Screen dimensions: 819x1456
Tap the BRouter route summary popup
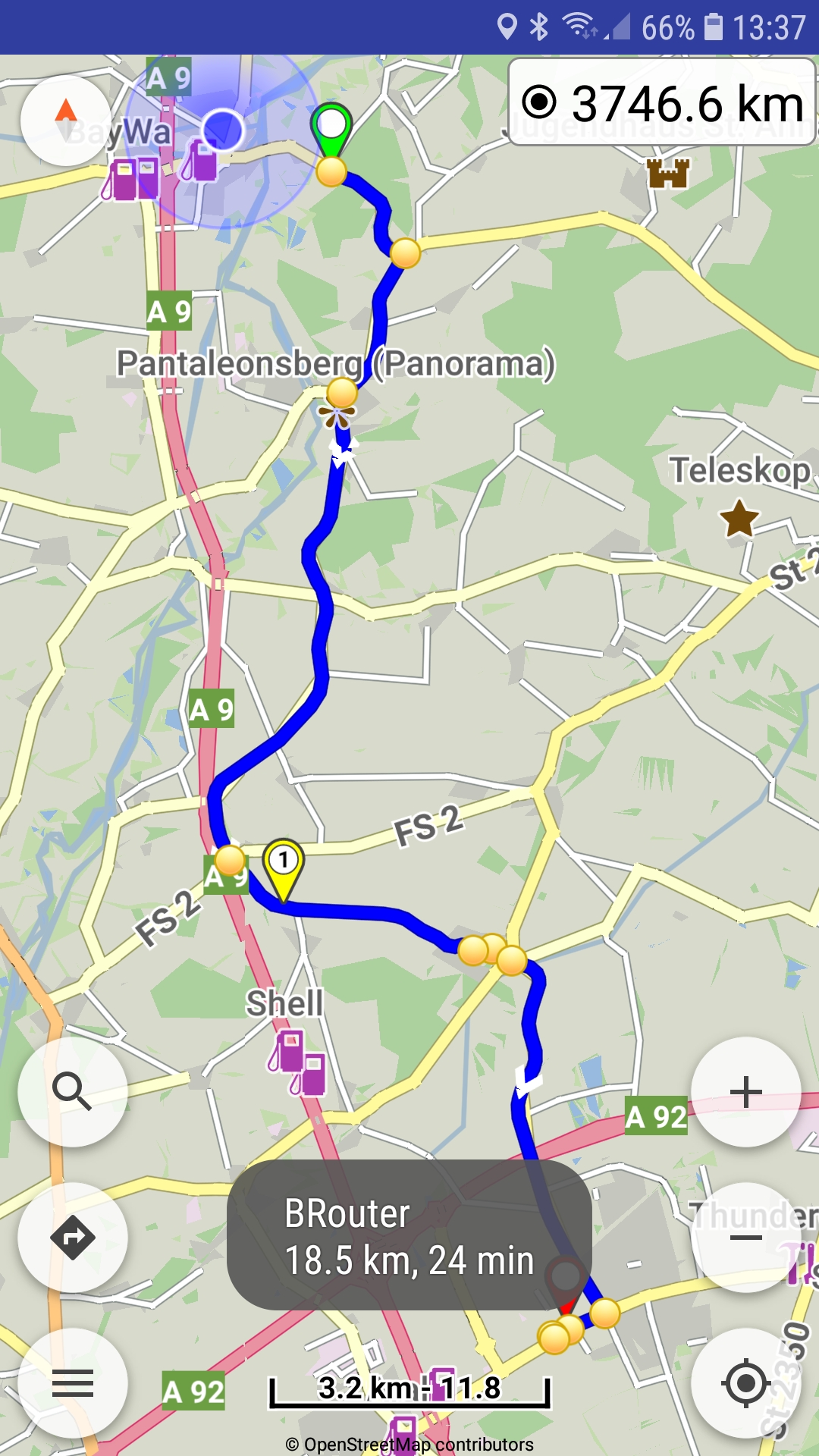pyautogui.click(x=409, y=1235)
